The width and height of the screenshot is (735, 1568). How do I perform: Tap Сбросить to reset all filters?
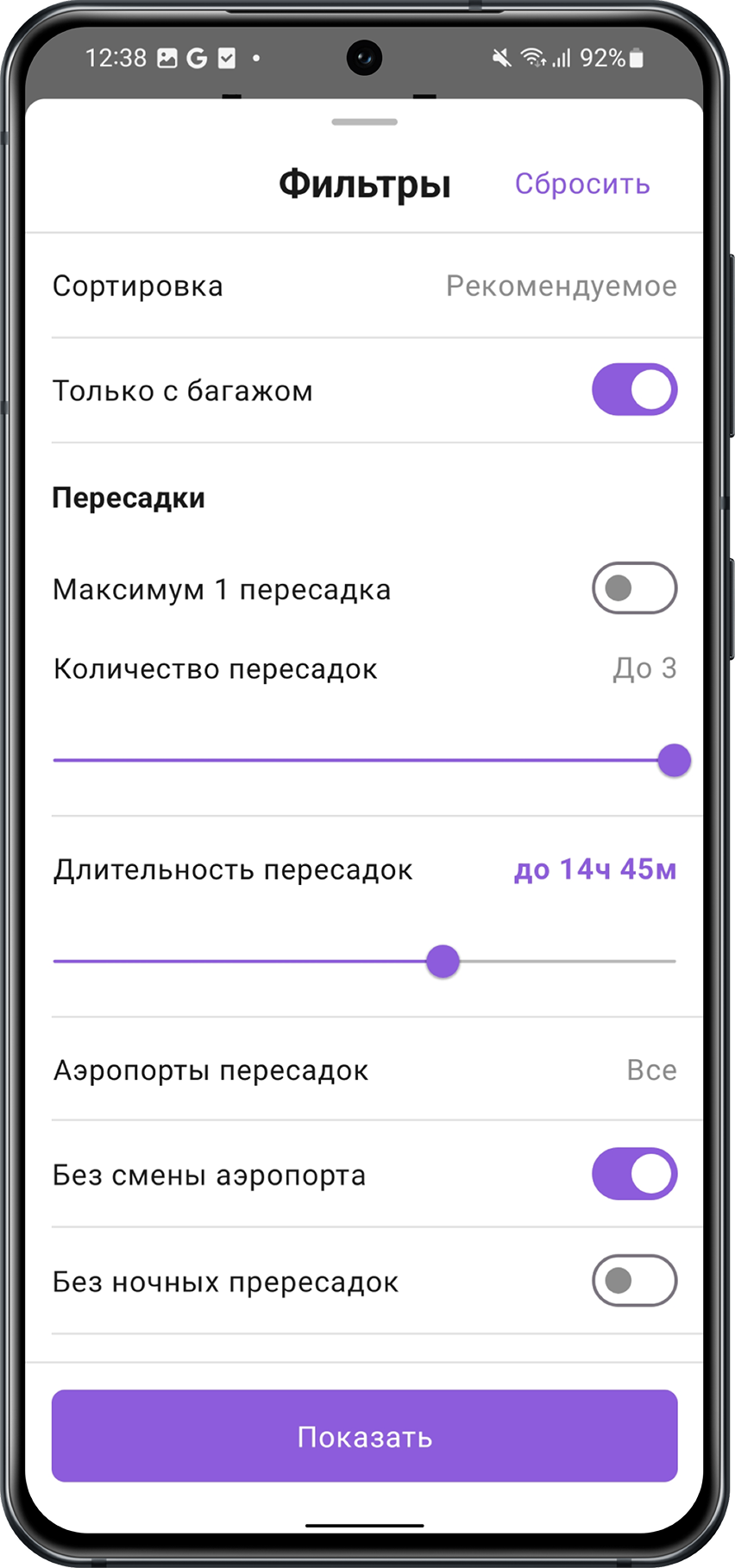coord(582,184)
